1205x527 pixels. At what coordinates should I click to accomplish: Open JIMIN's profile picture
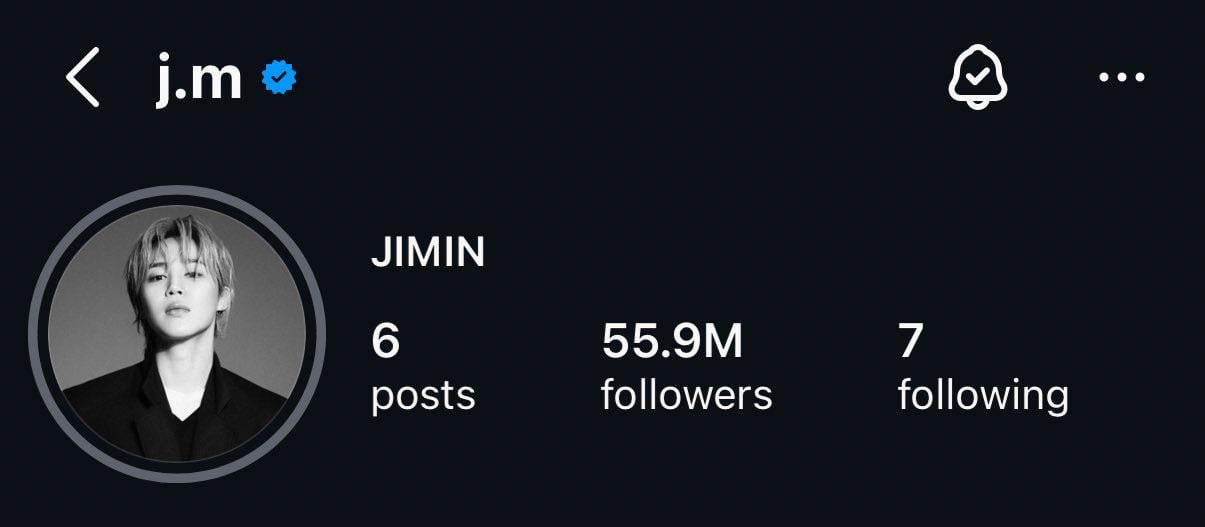pyautogui.click(x=178, y=334)
